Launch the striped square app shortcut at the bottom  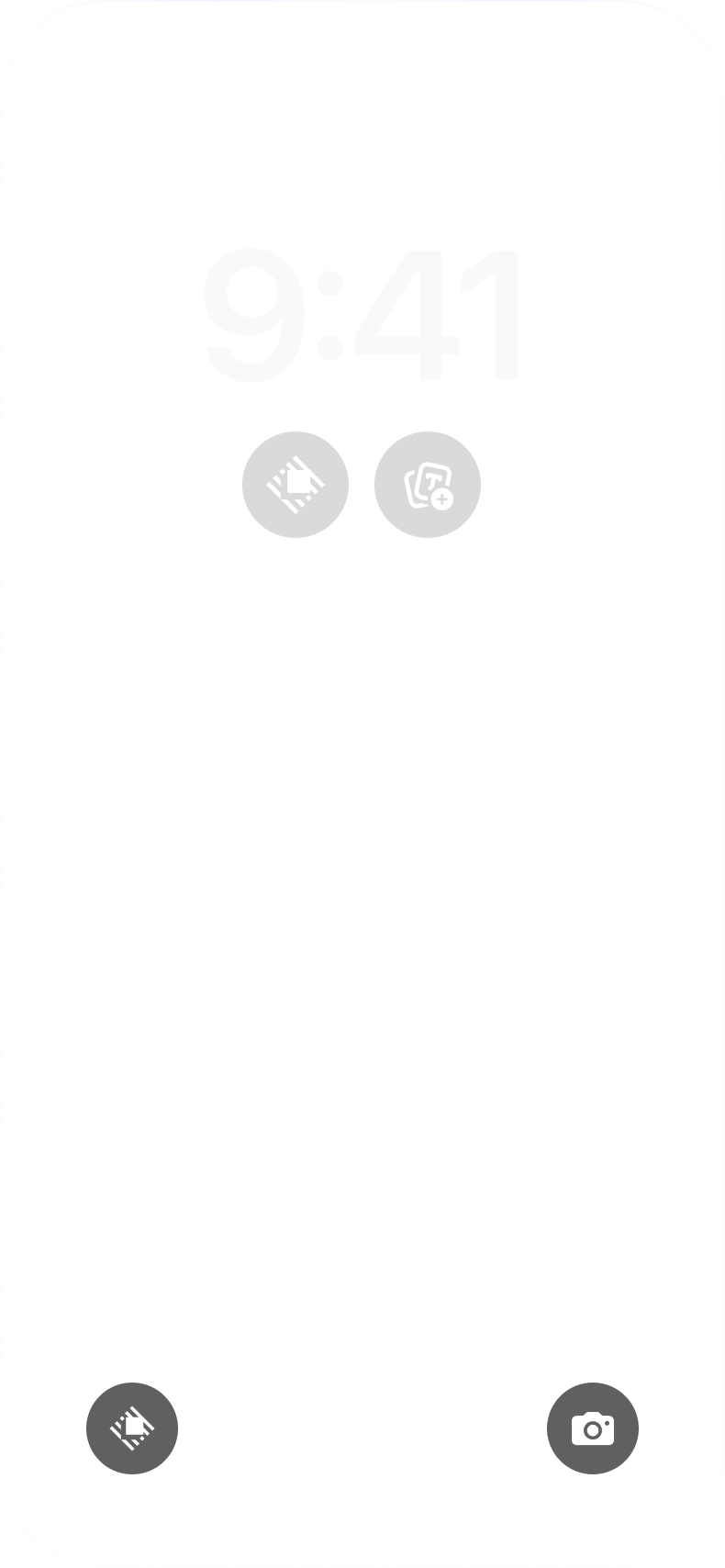click(x=132, y=1428)
